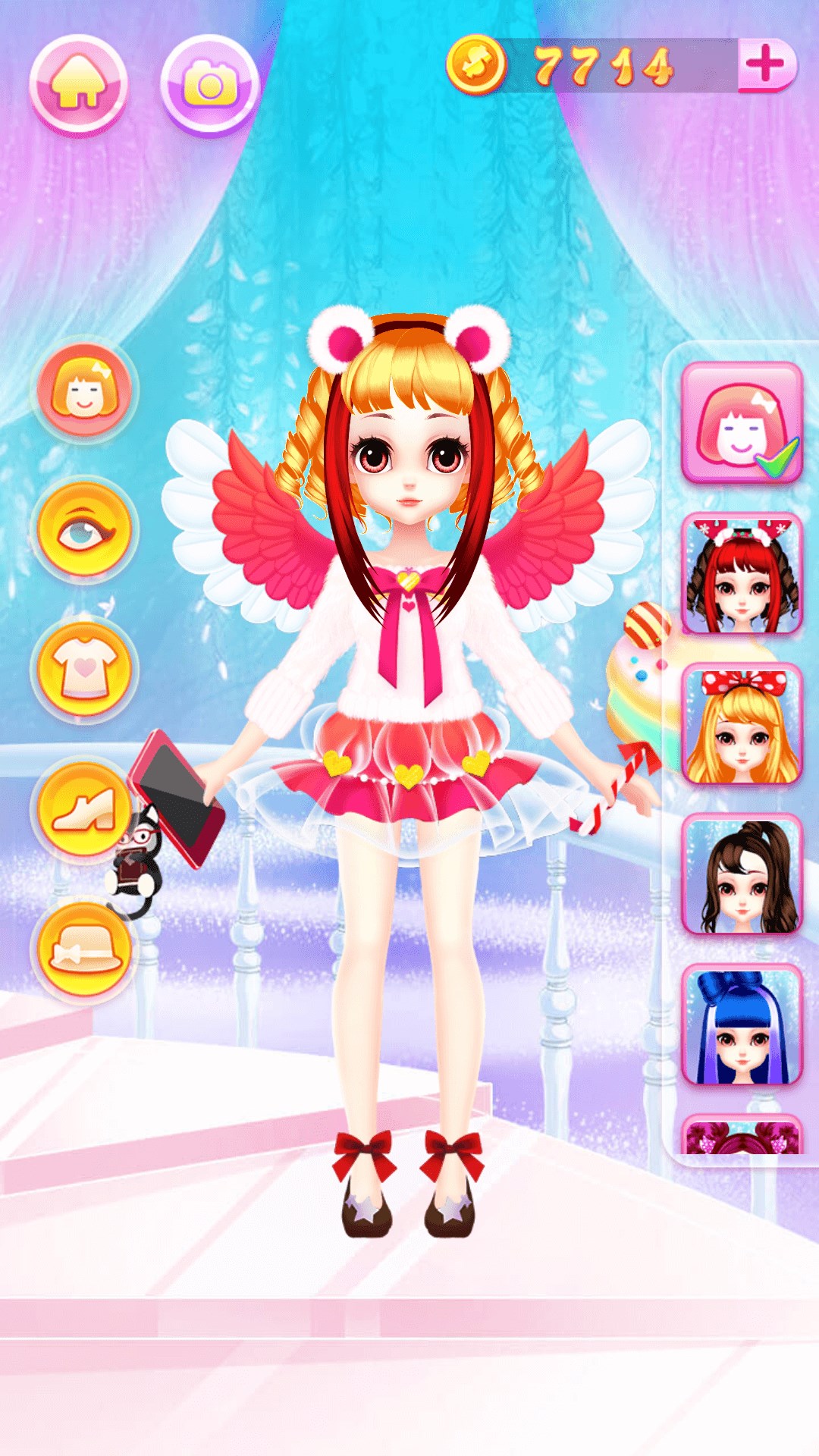Viewport: 819px width, 1456px height.
Task: Open the shoes category
Action: click(x=84, y=809)
